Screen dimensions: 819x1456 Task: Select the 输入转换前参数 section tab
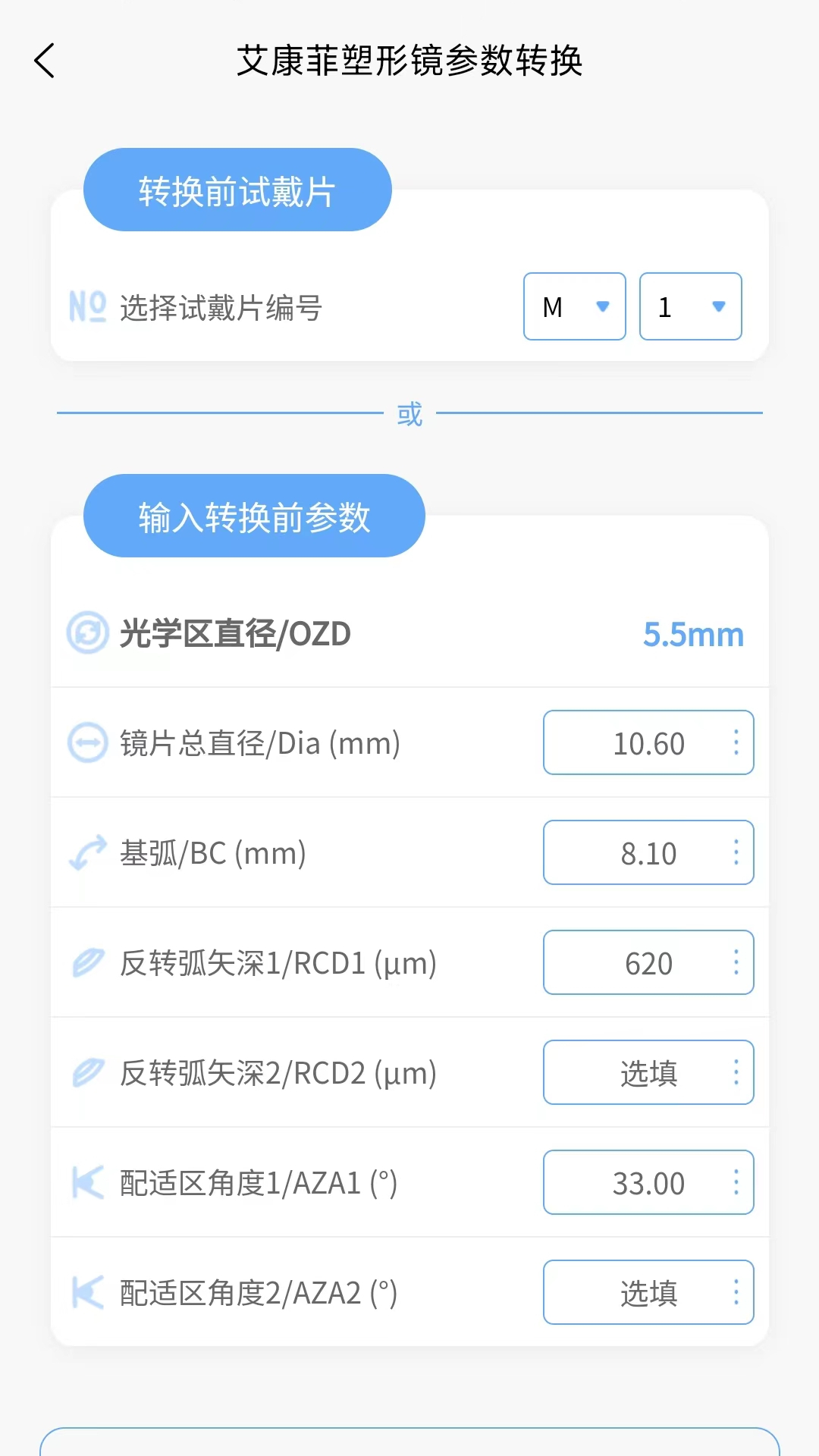(254, 515)
